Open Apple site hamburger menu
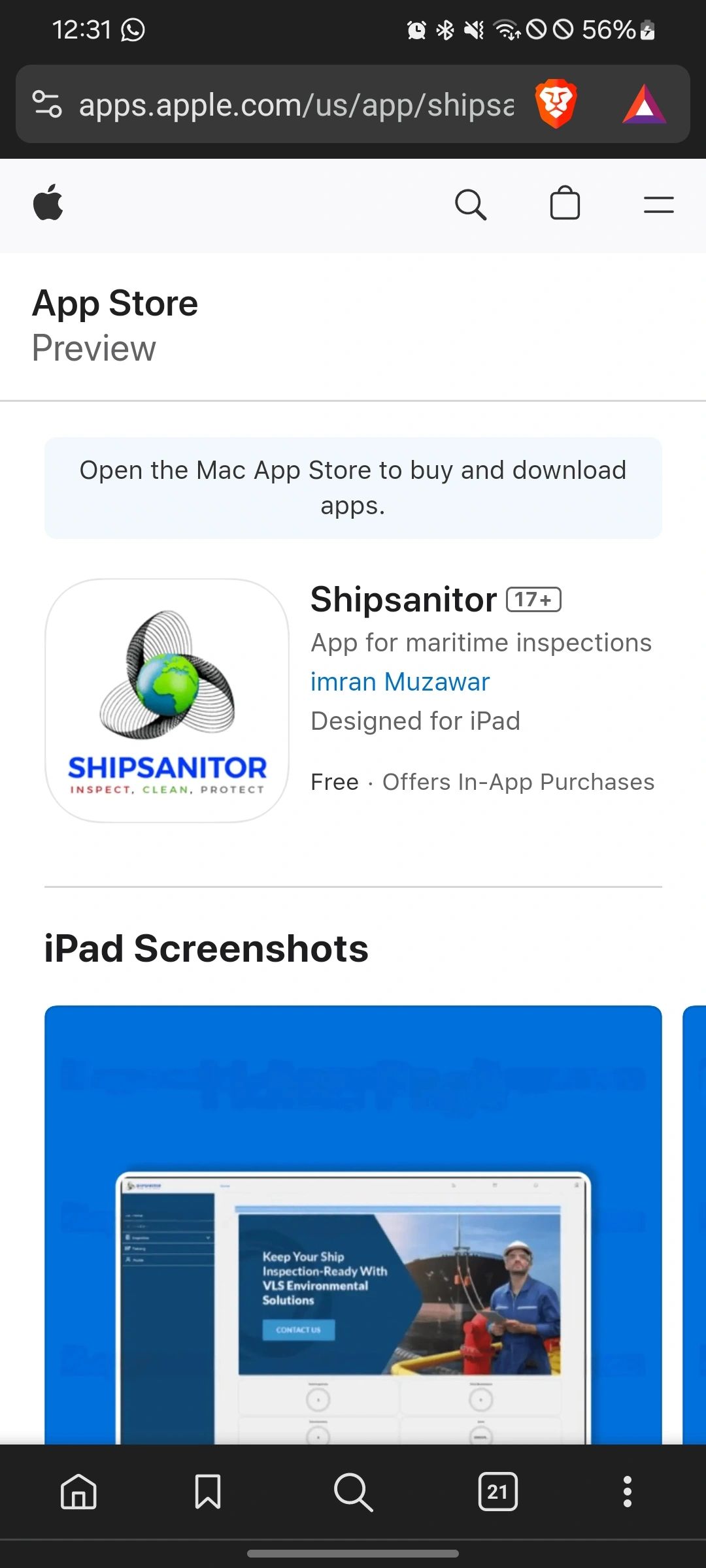 coord(658,204)
